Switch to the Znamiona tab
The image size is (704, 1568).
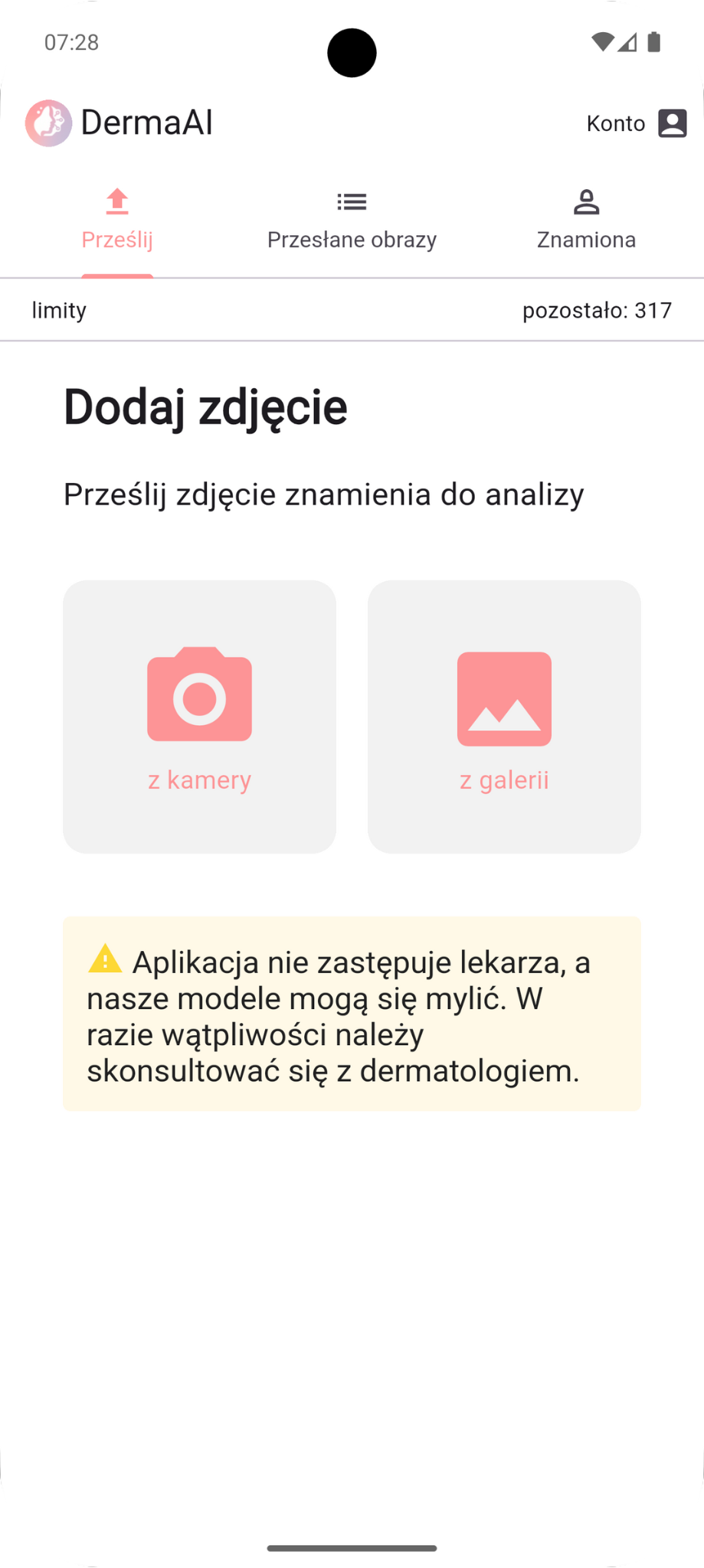point(586,239)
